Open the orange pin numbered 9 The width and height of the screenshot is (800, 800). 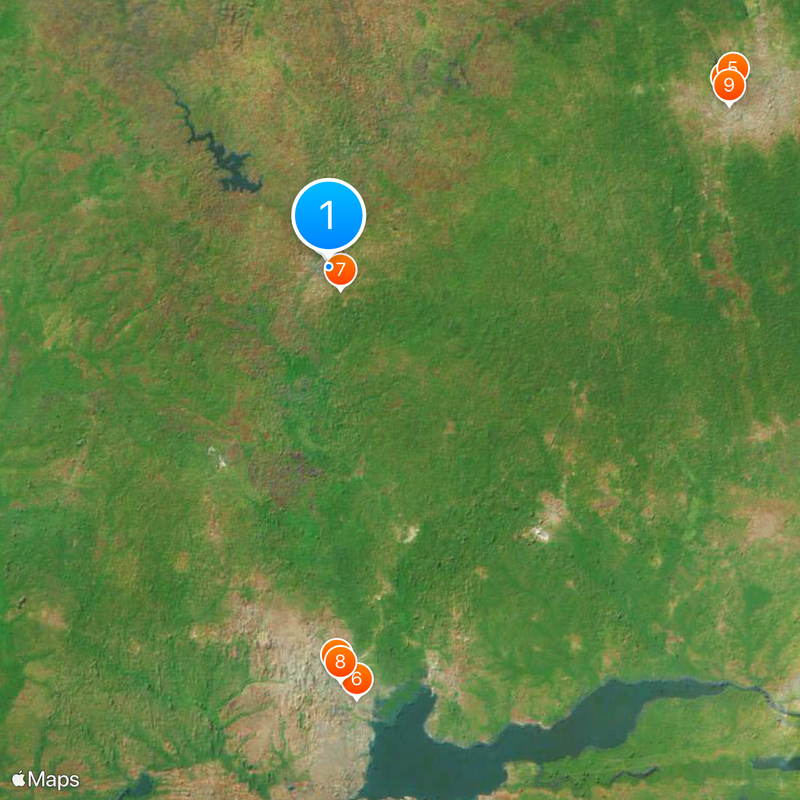pos(729,84)
